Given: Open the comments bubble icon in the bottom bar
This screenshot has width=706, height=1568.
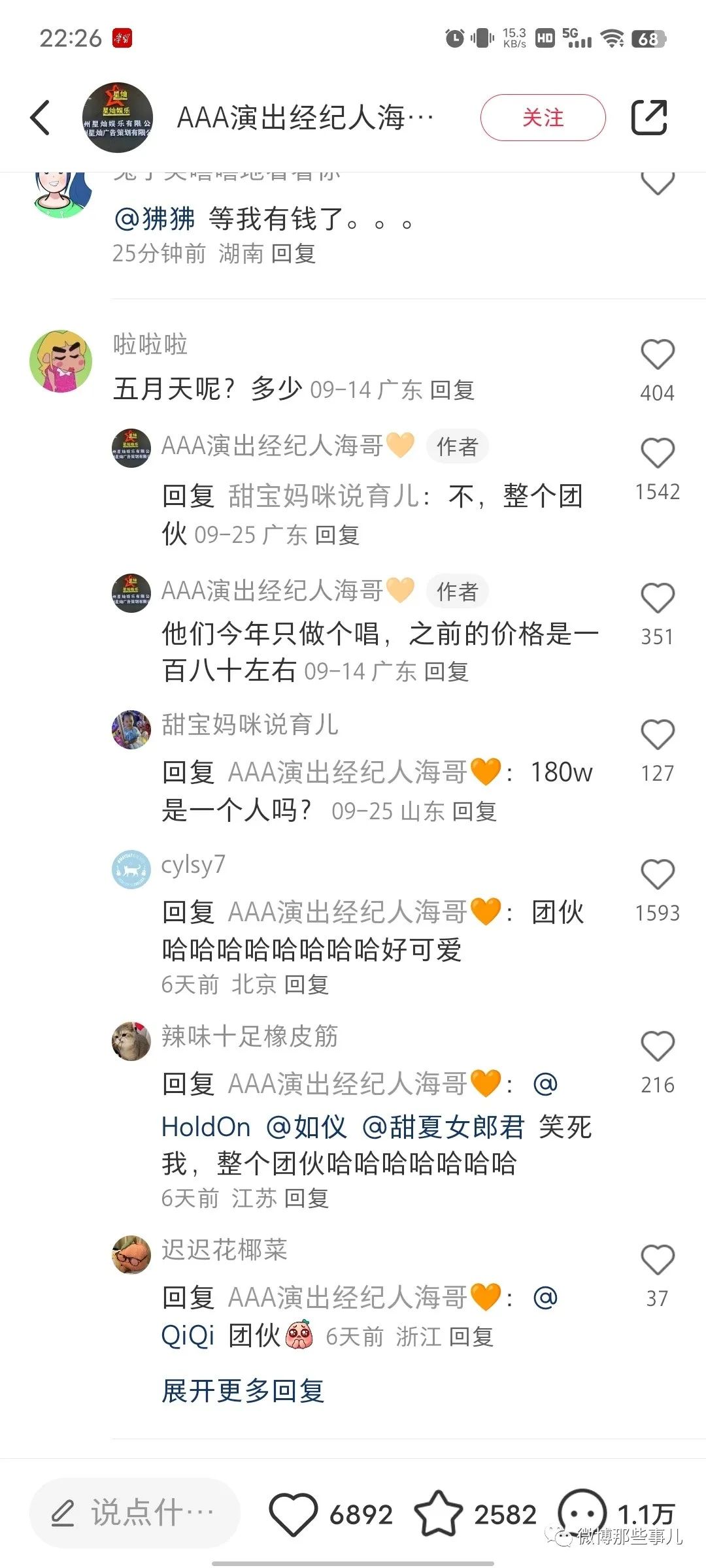Looking at the screenshot, I should click(x=582, y=1514).
